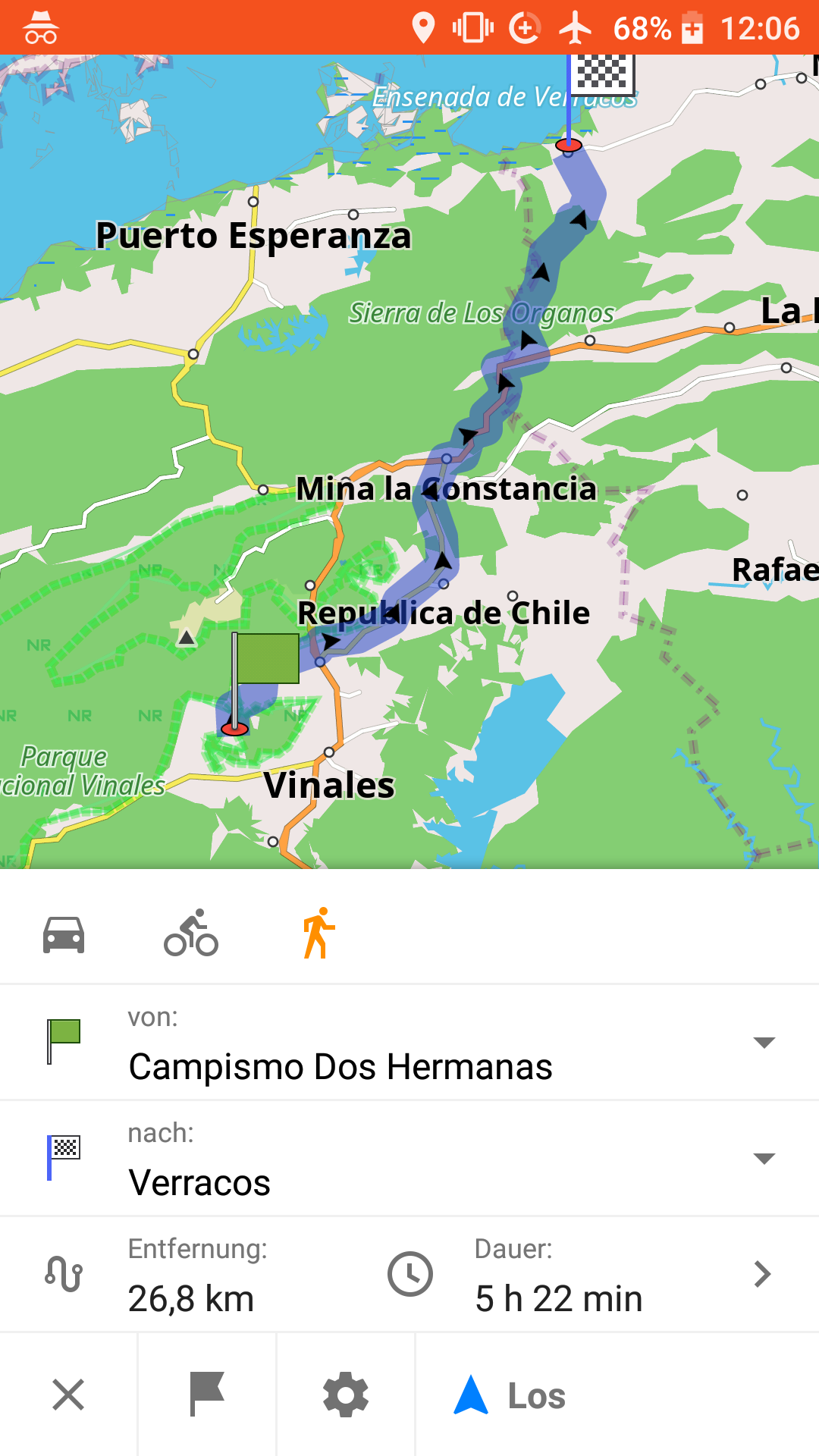Tap the green start flag on map
Viewport: 819px width, 1456px height.
point(265,658)
